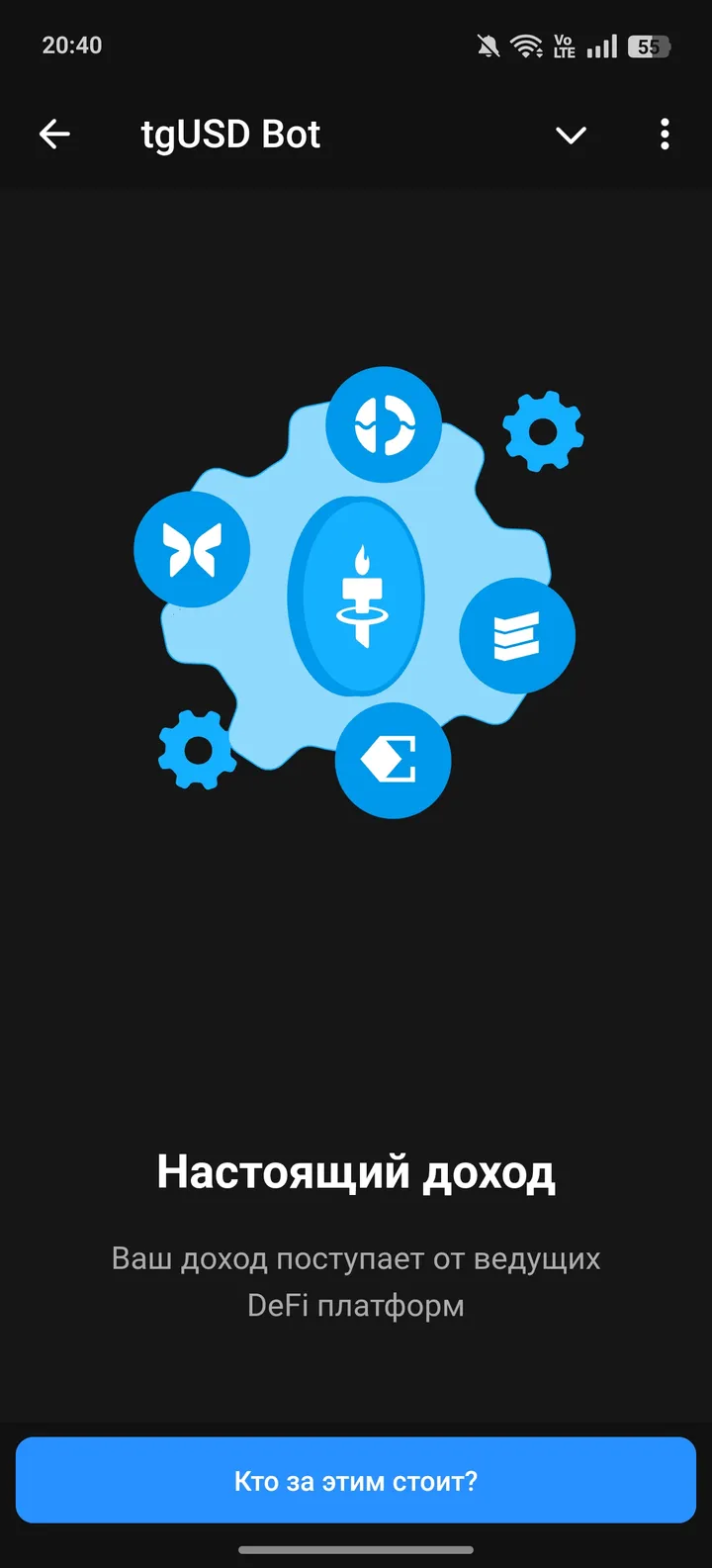The image size is (712, 1568).
Task: Select the stacked layers platform logo
Action: point(516,637)
